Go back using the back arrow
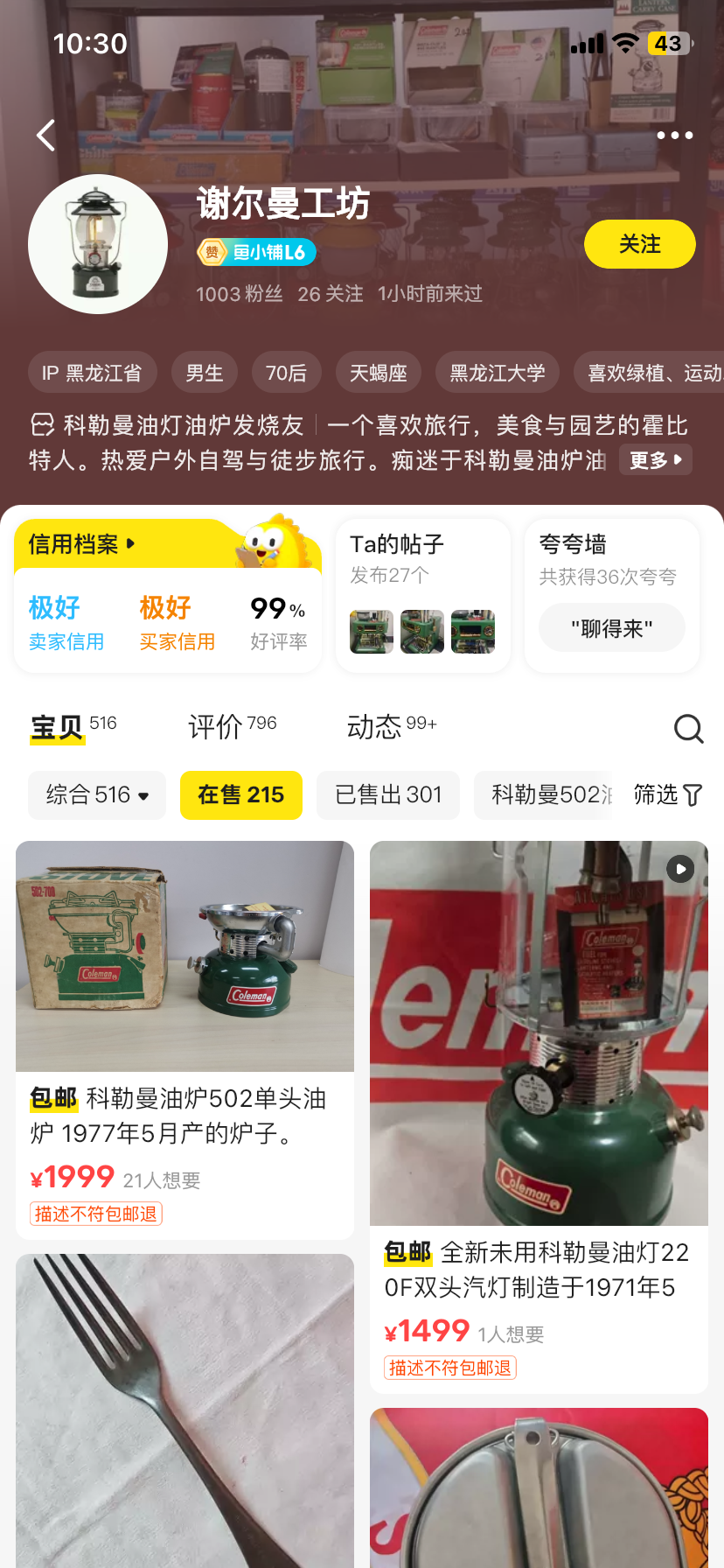Viewport: 724px width, 1568px height. pyautogui.click(x=46, y=136)
